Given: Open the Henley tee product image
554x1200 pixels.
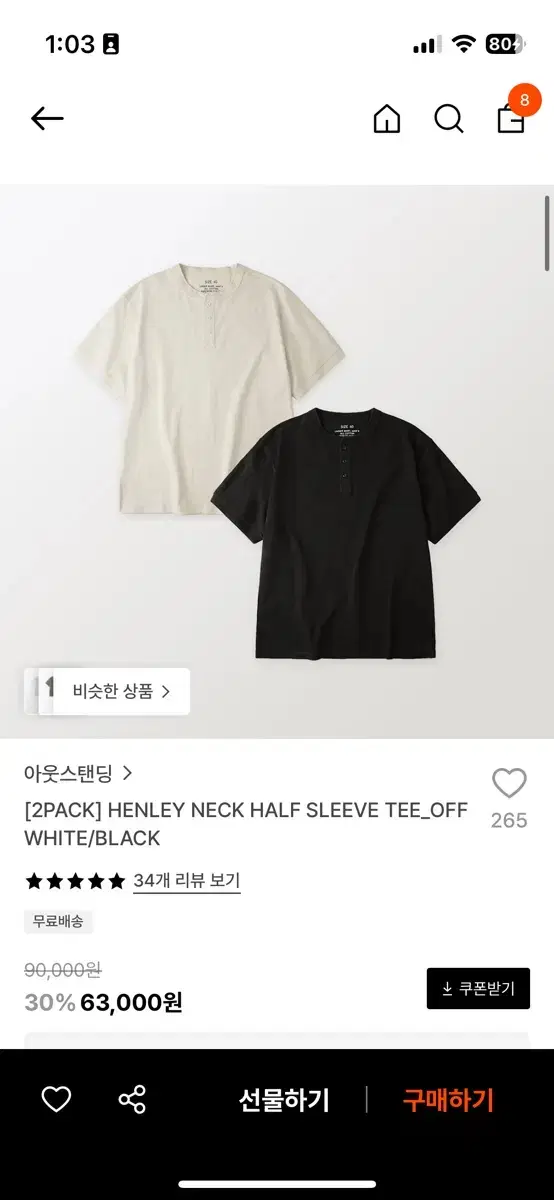Looking at the screenshot, I should click(x=277, y=461).
